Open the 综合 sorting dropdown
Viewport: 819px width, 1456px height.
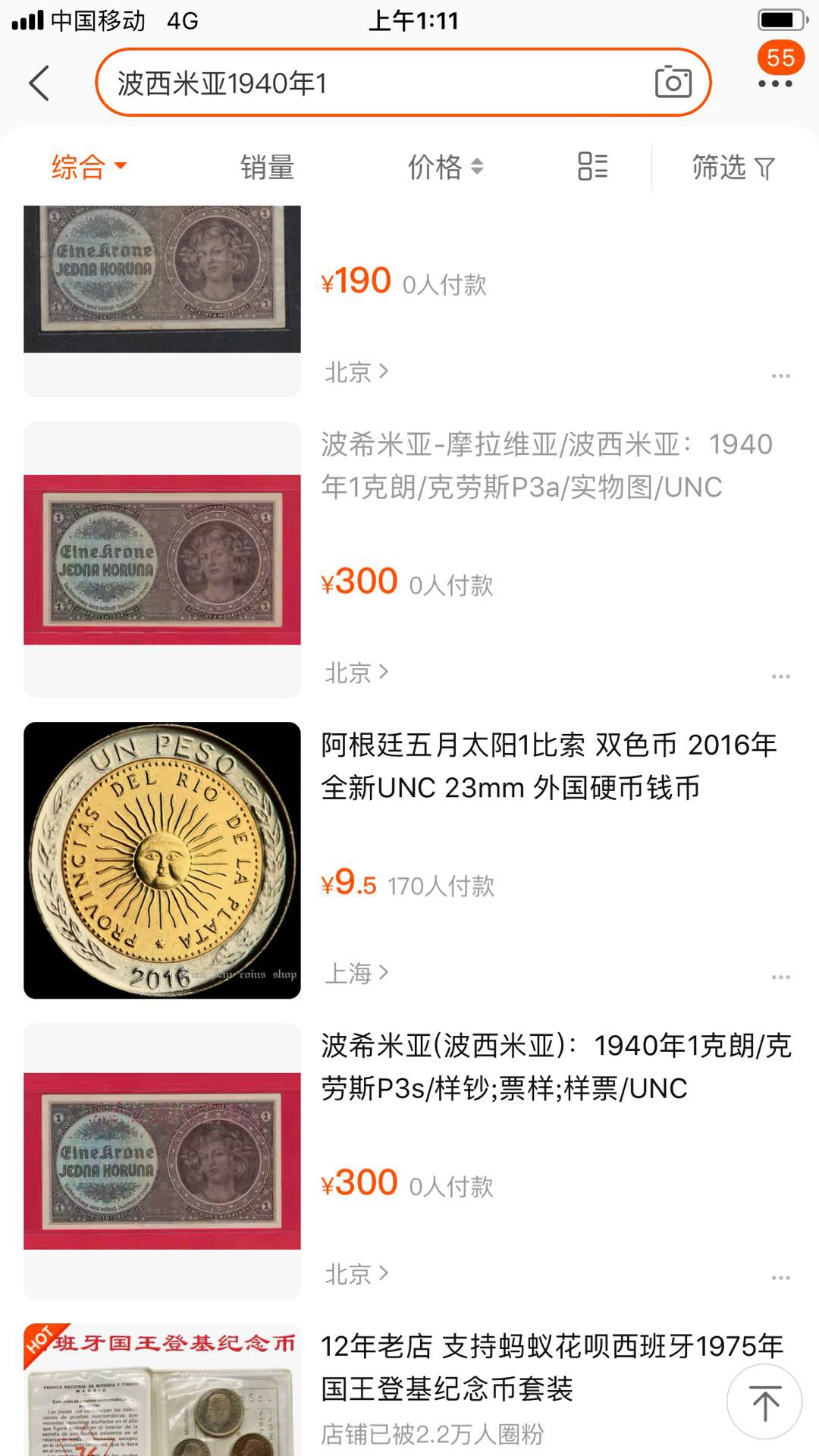tap(87, 167)
